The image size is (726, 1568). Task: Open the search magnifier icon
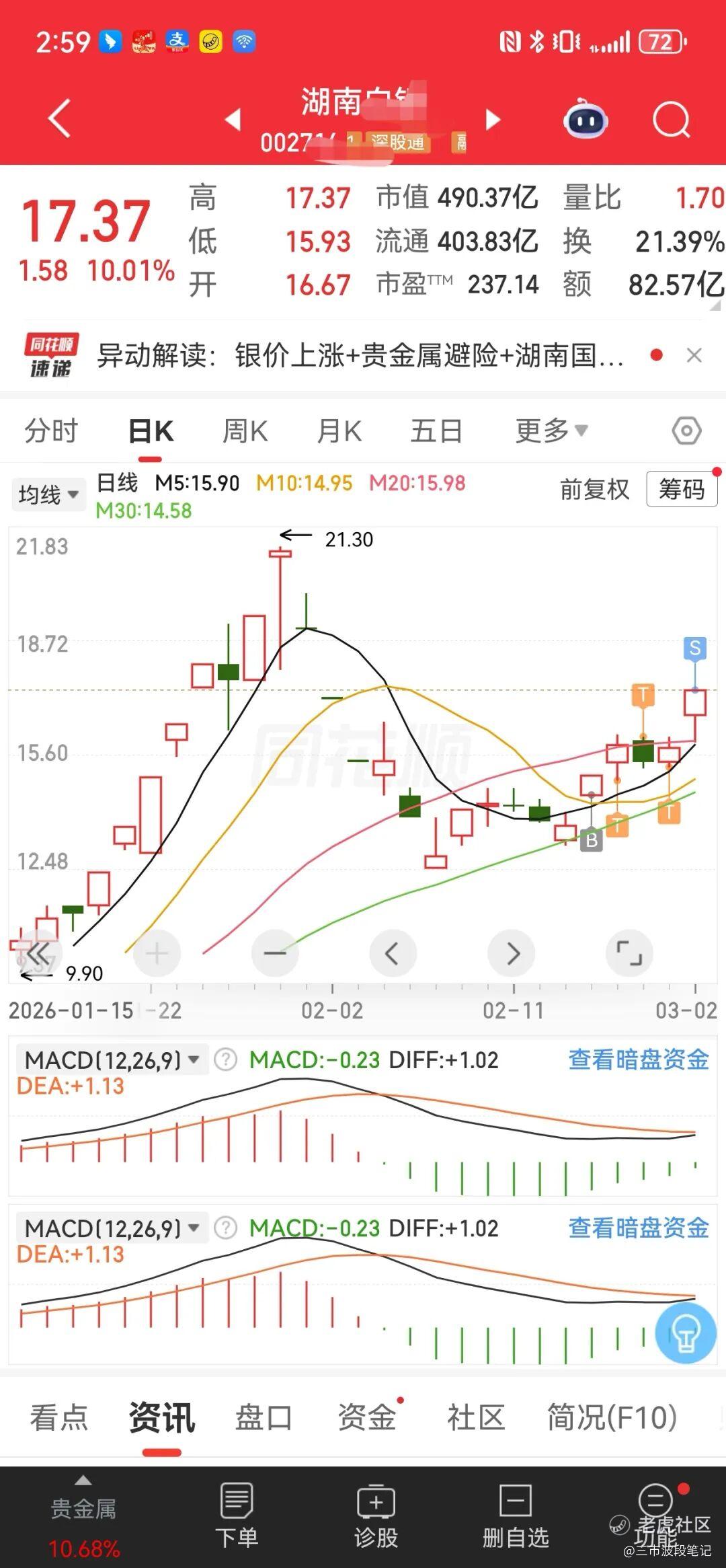[671, 120]
